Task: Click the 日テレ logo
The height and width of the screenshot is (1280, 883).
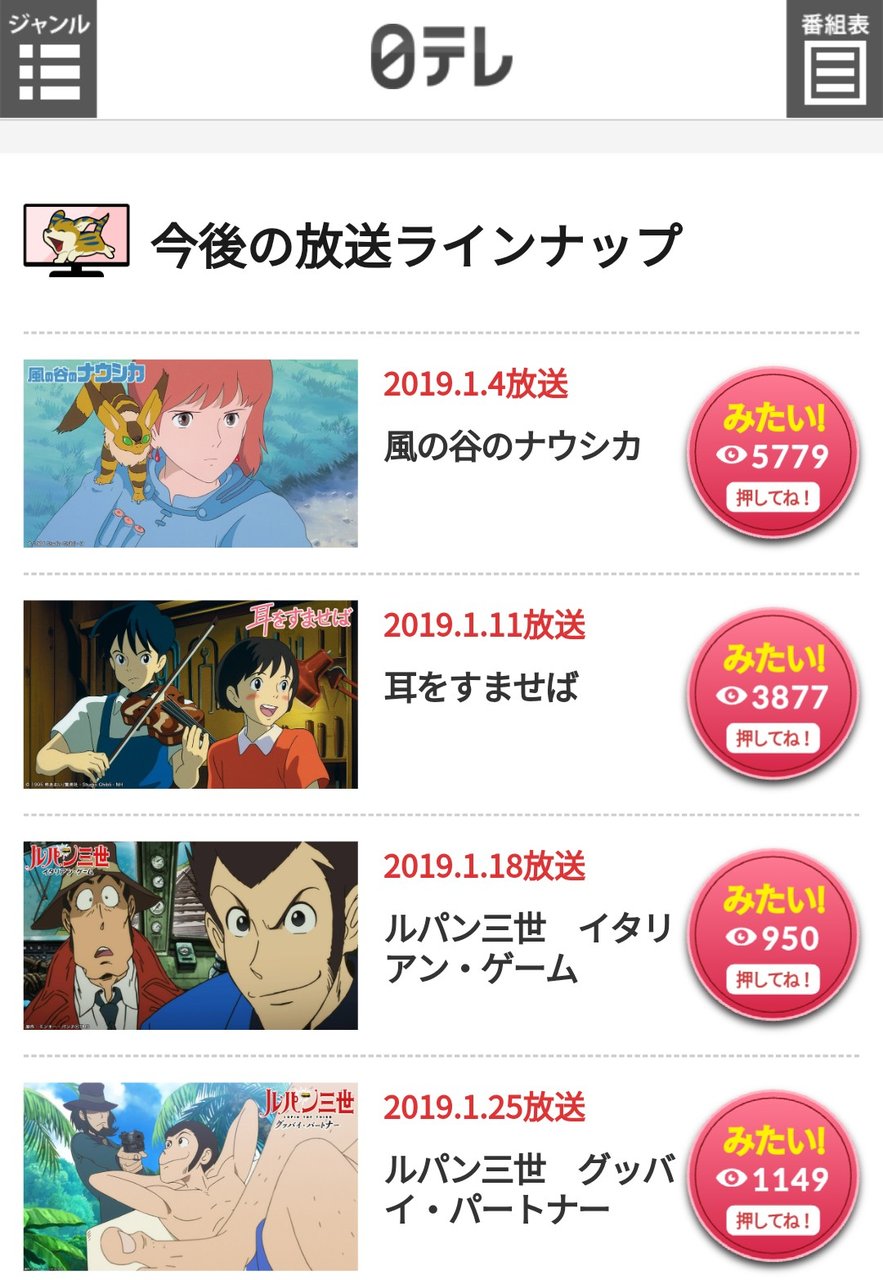Action: 441,55
